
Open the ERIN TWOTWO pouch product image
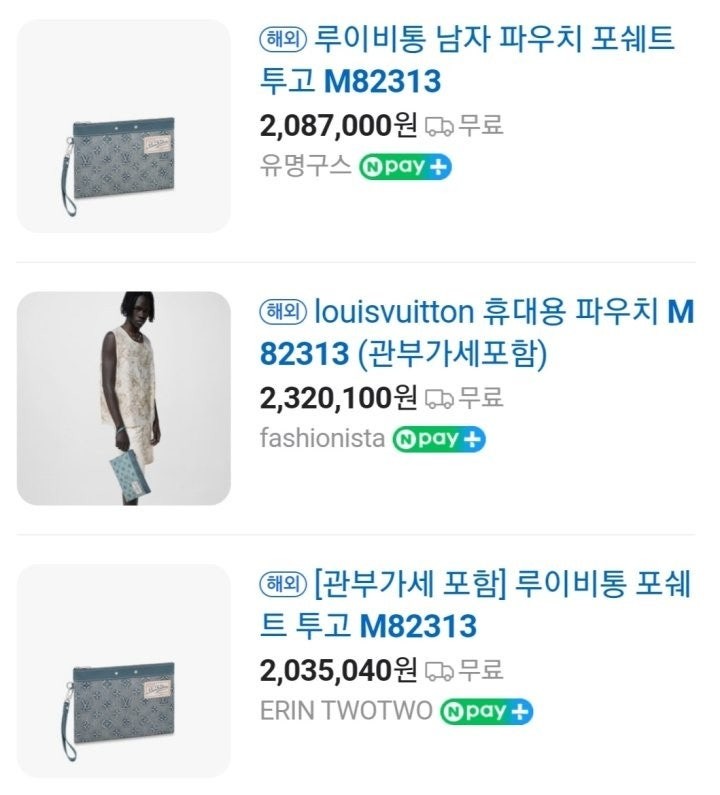[x=124, y=671]
